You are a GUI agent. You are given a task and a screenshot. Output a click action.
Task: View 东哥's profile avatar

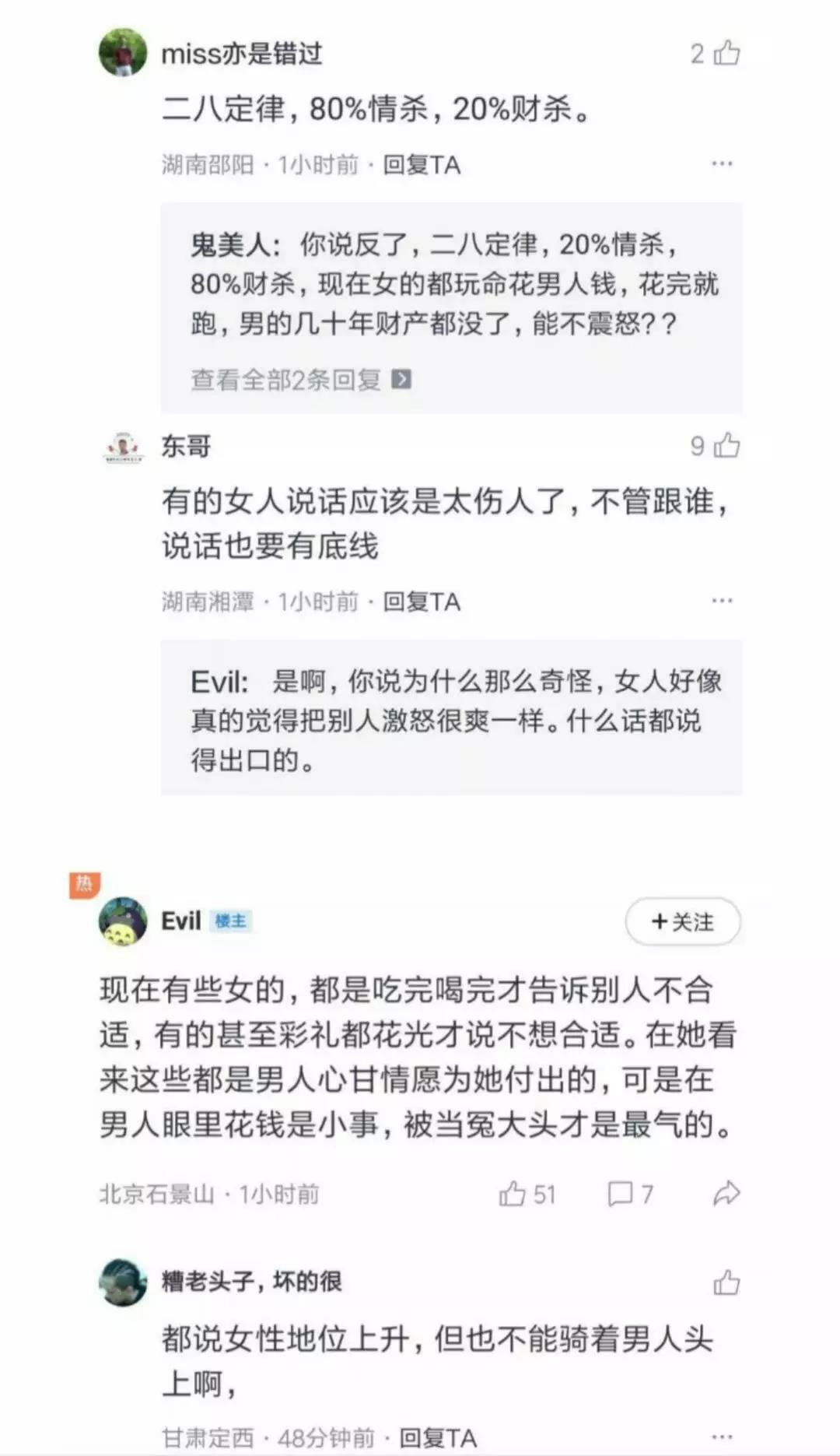[x=123, y=447]
